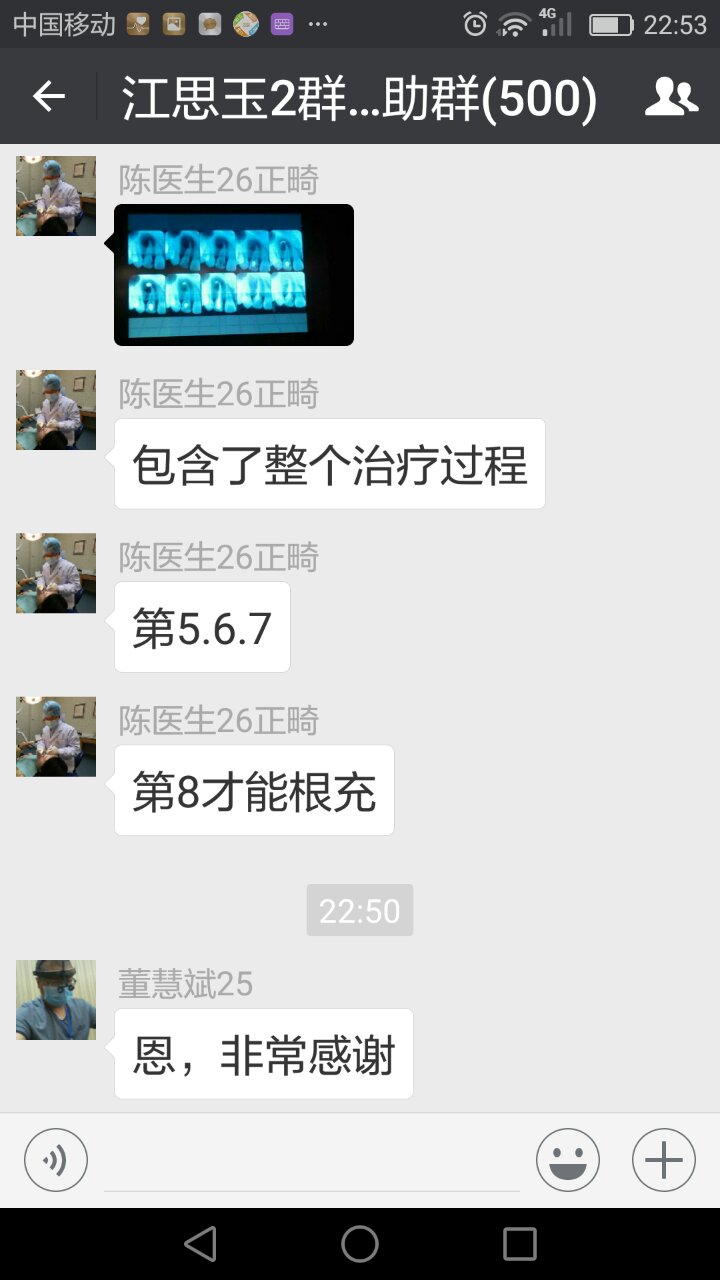Go back from the group chat
This screenshot has width=720, height=1280.
click(x=48, y=96)
